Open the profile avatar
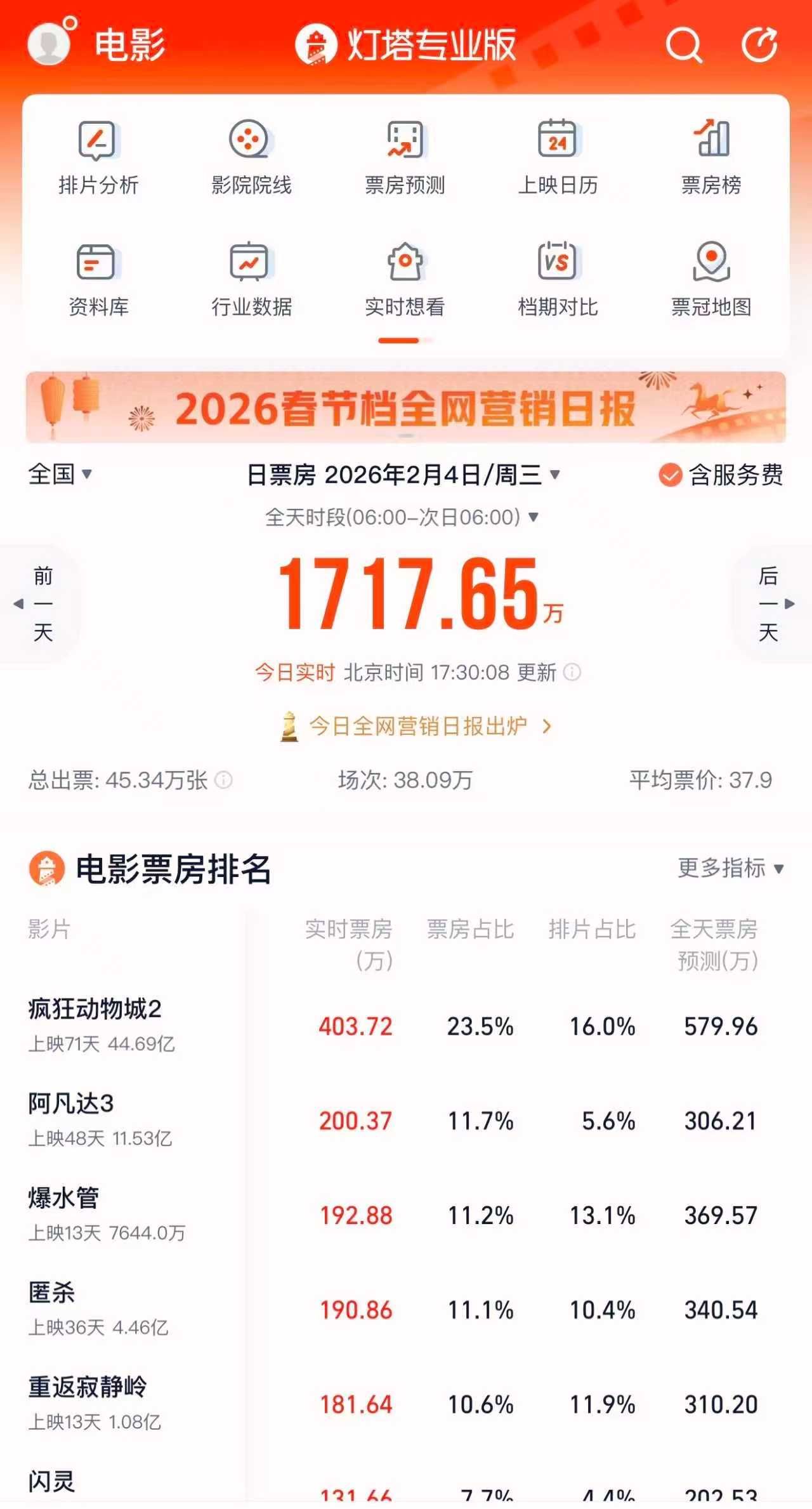The width and height of the screenshot is (812, 1509). pyautogui.click(x=49, y=43)
